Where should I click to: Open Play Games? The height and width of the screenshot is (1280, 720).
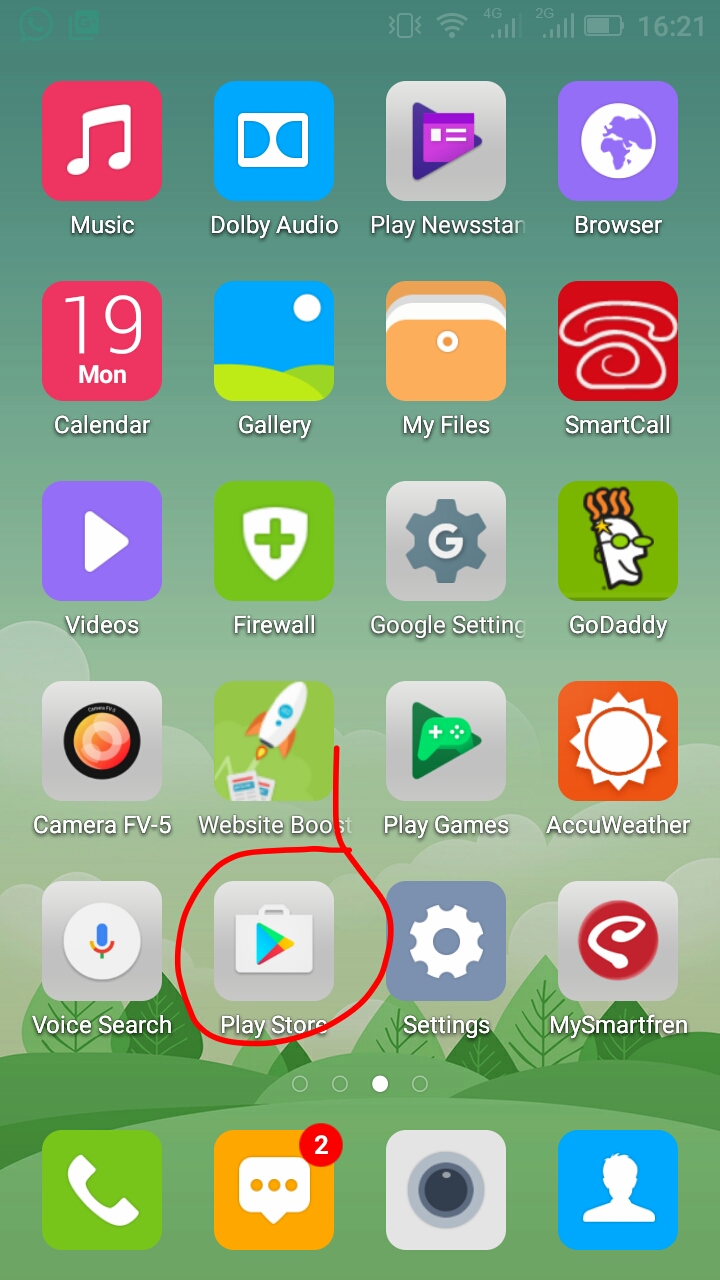[446, 741]
